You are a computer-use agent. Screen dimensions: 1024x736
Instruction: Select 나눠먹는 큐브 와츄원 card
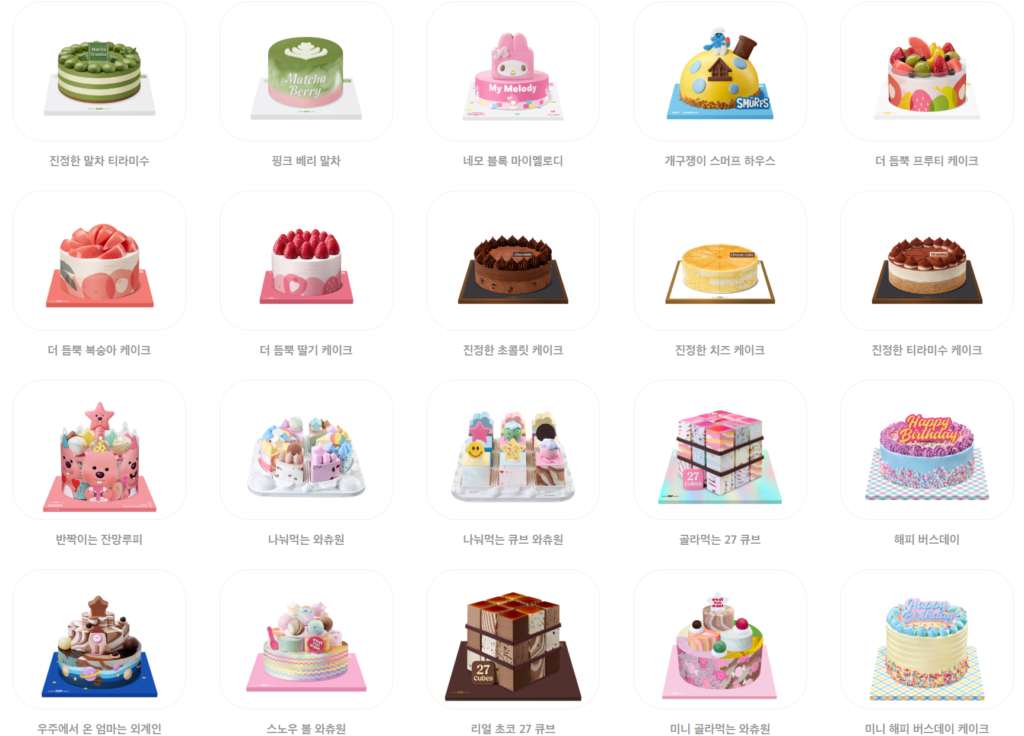(513, 451)
